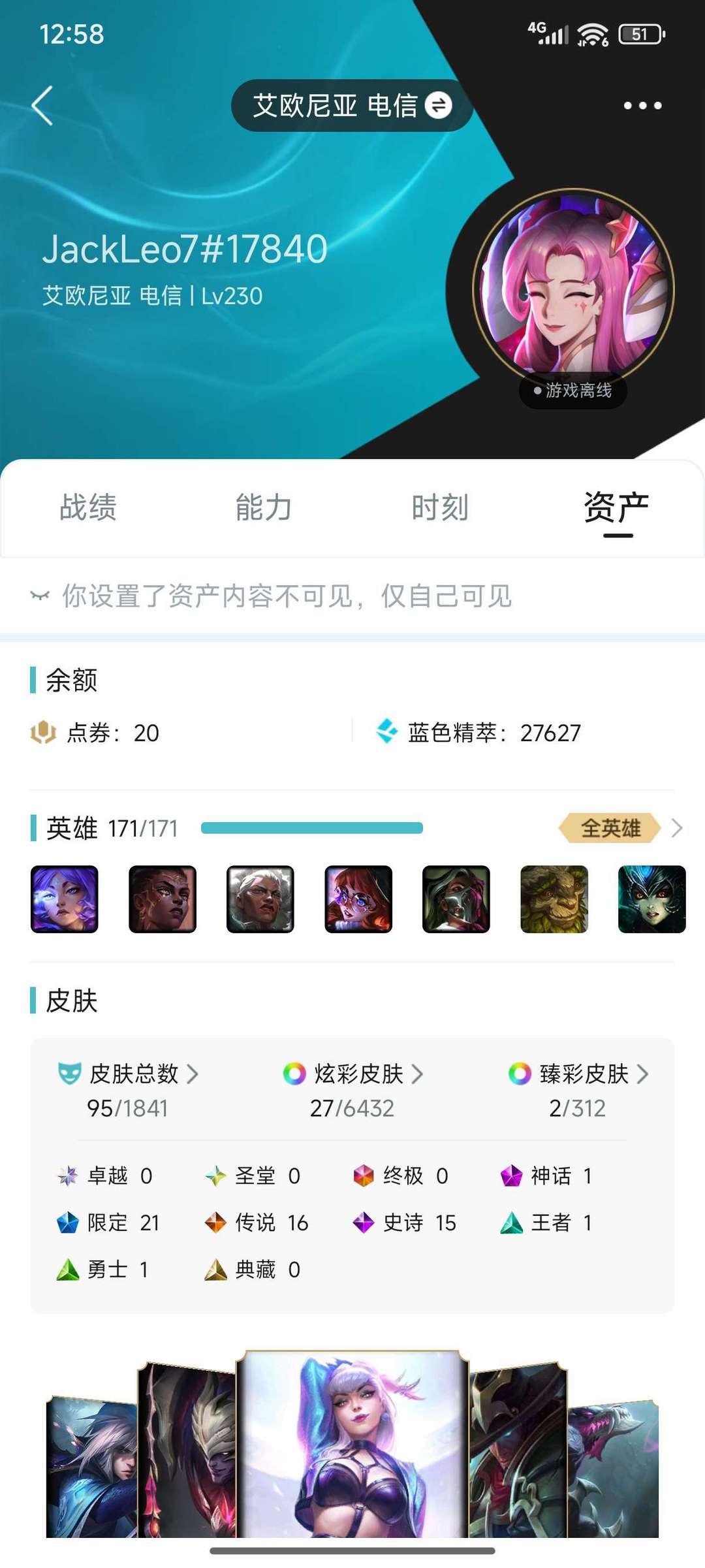This screenshot has height=1568, width=705.
Task: Tap the first purple-haired hero icon
Action: point(65,899)
